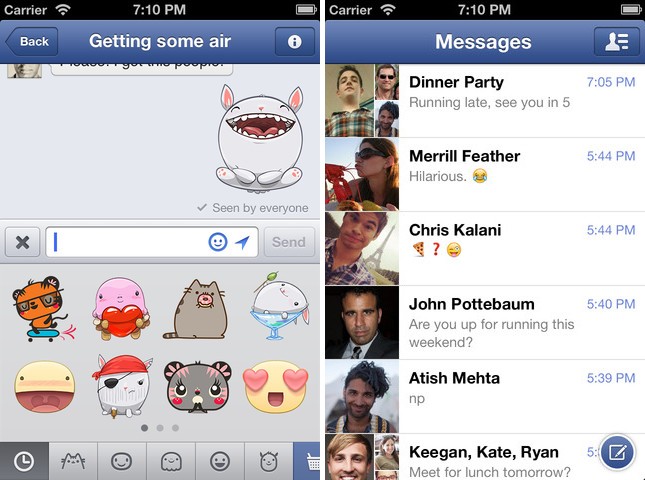This screenshot has height=480, width=645.
Task: Compose a new message
Action: coord(618,453)
